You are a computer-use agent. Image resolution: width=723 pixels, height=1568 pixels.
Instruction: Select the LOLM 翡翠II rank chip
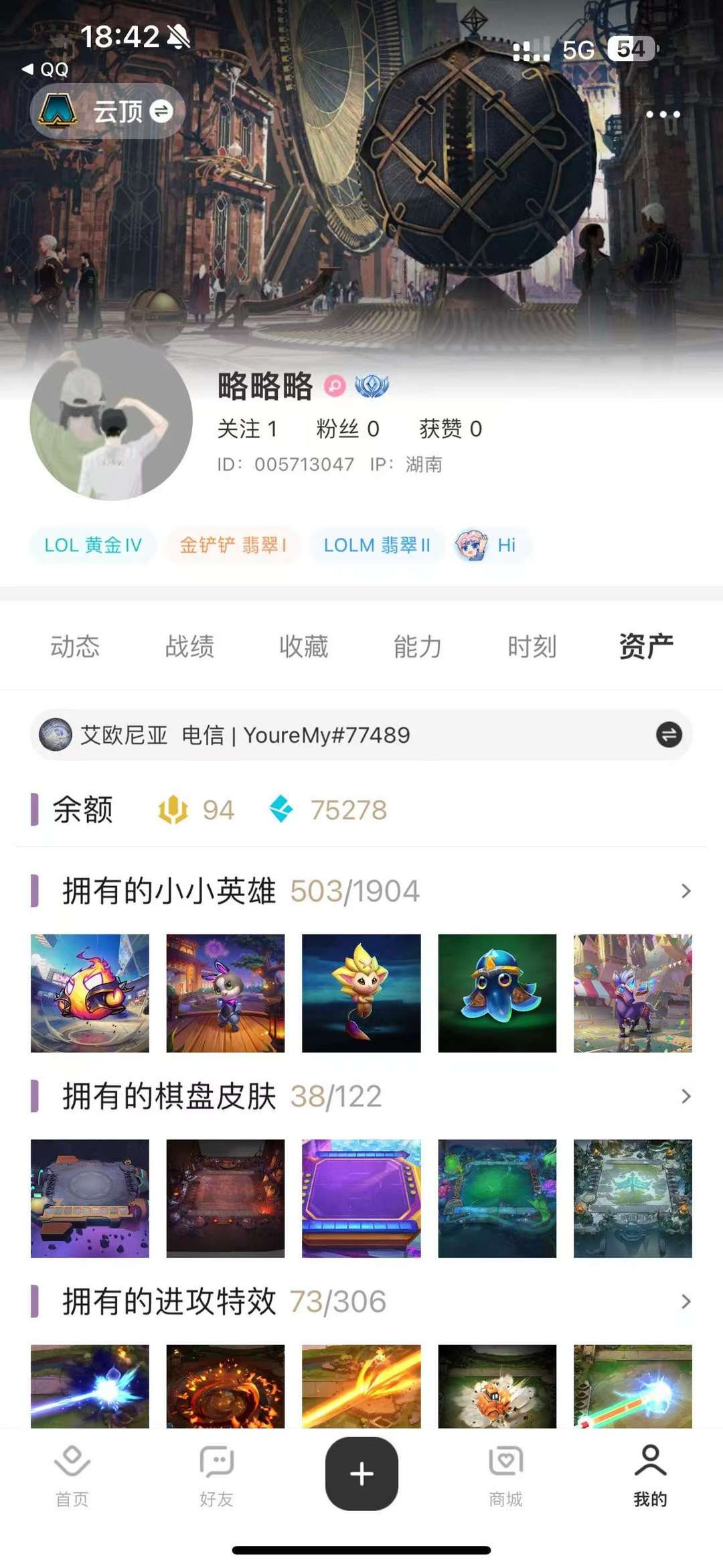376,545
